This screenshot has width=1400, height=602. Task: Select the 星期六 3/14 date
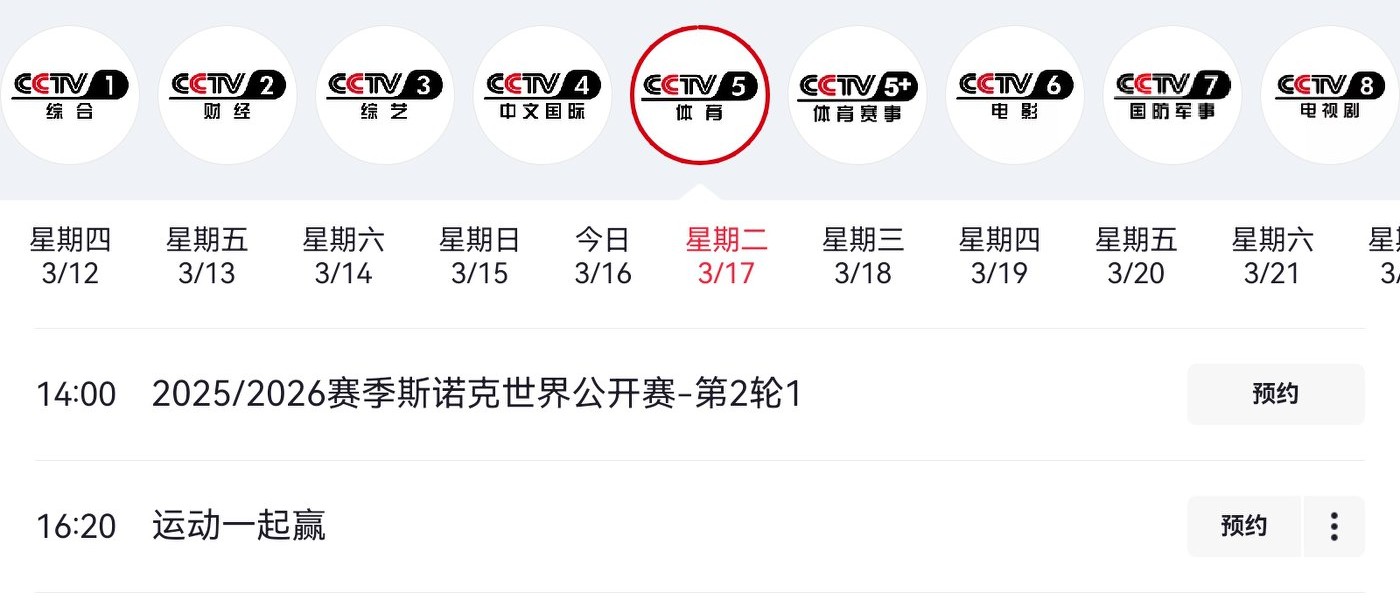coord(343,256)
